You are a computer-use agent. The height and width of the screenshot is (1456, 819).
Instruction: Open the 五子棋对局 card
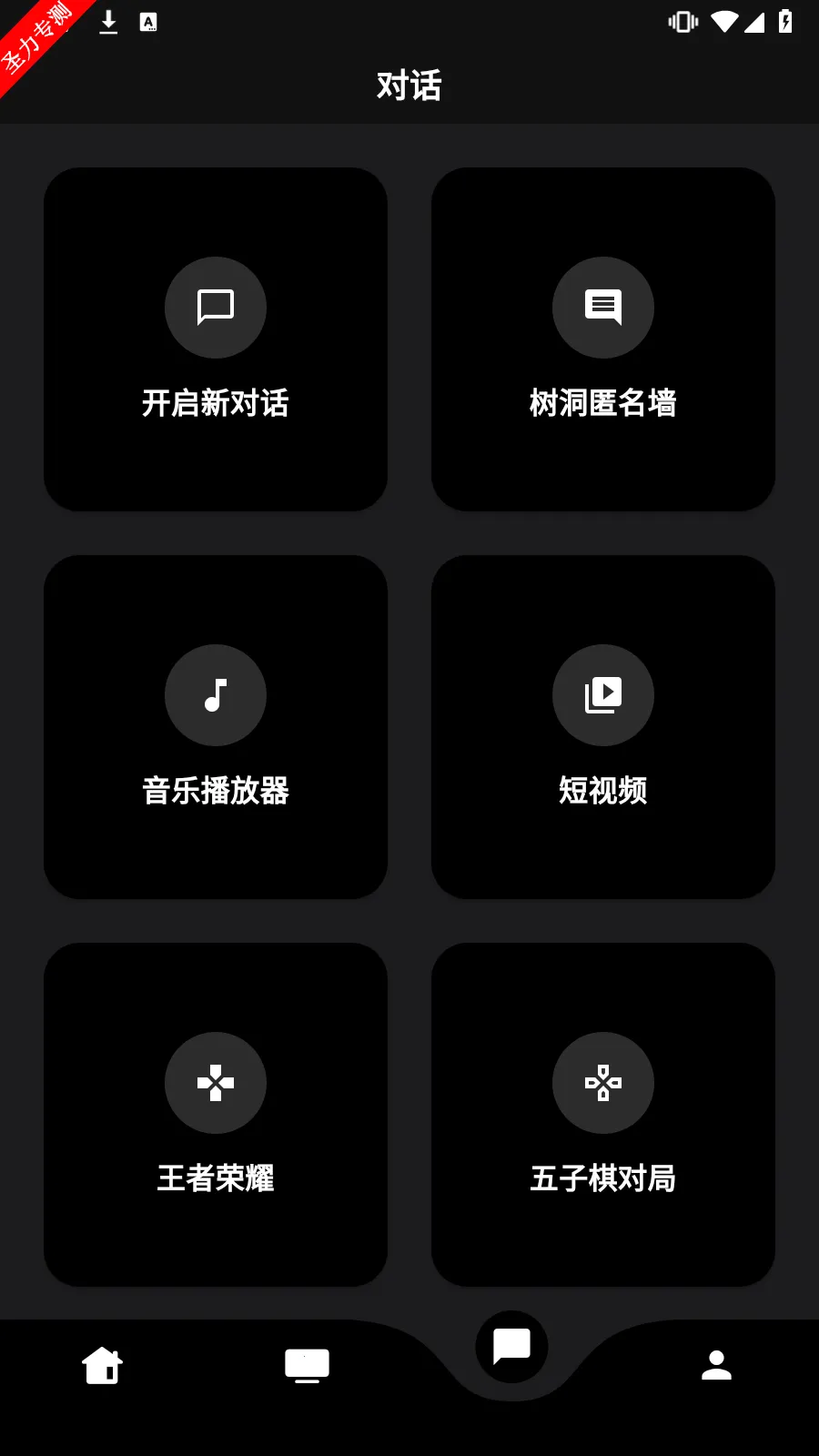pos(603,1114)
